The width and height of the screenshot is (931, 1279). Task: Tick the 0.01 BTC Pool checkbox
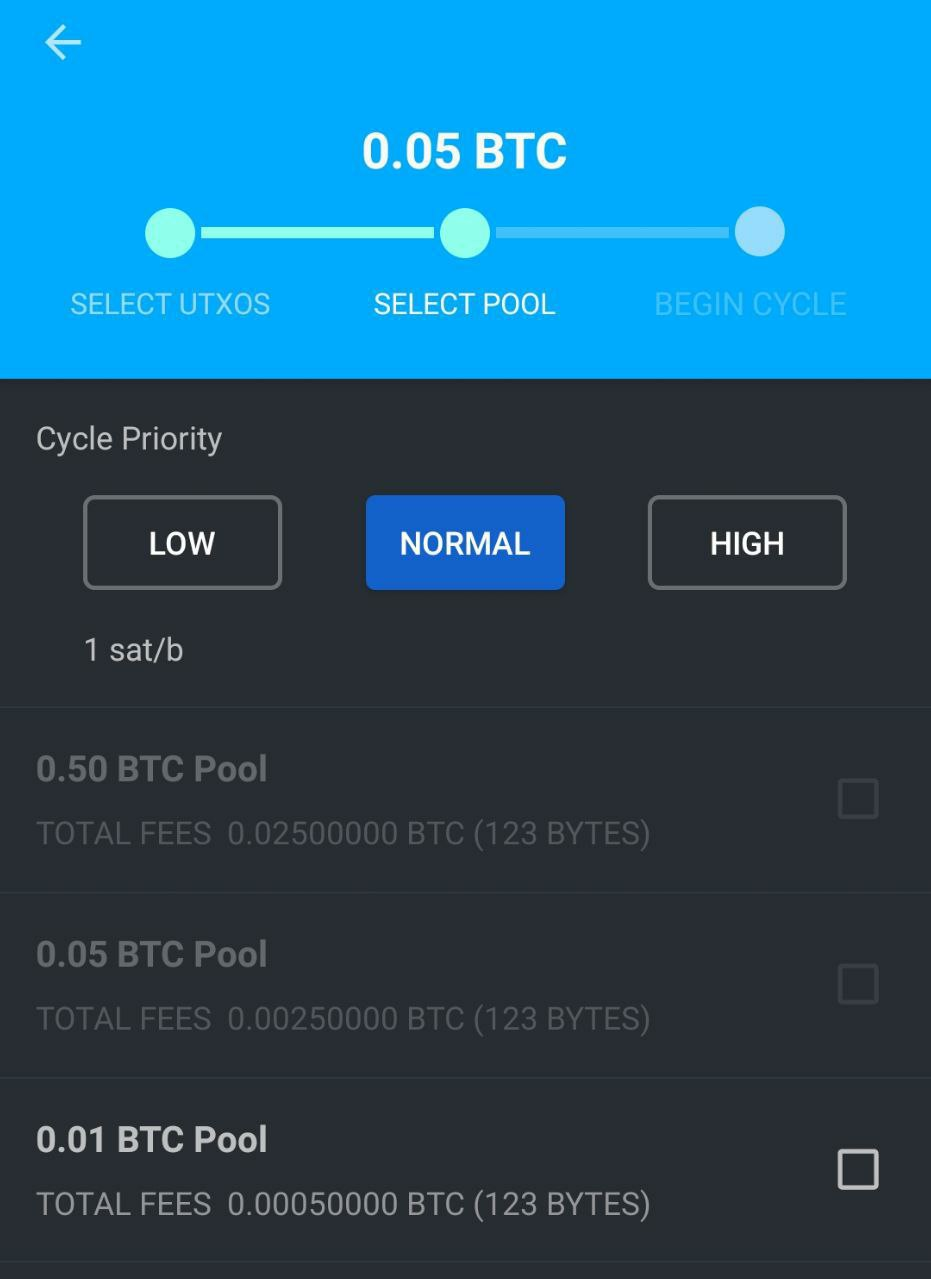857,1169
